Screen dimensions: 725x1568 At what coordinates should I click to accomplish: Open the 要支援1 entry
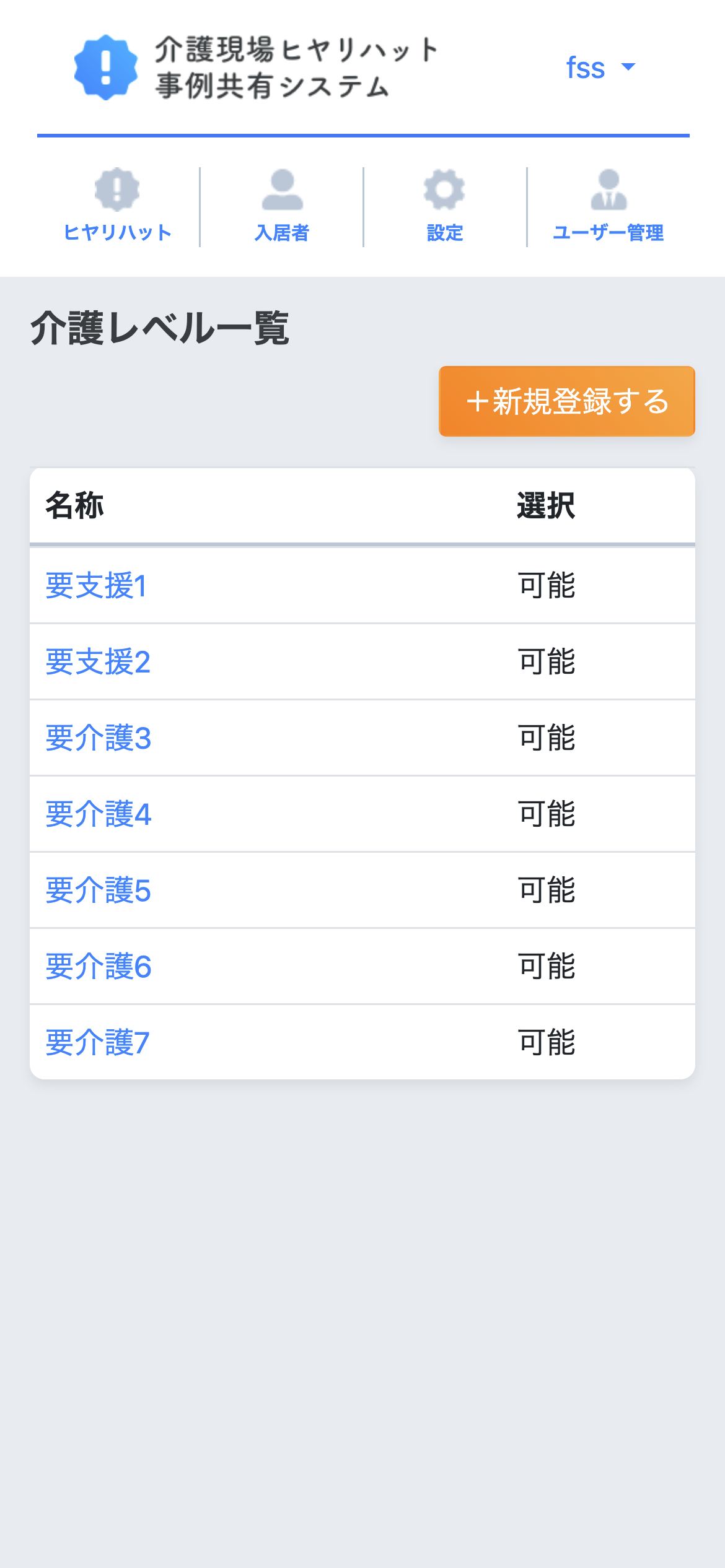click(97, 586)
